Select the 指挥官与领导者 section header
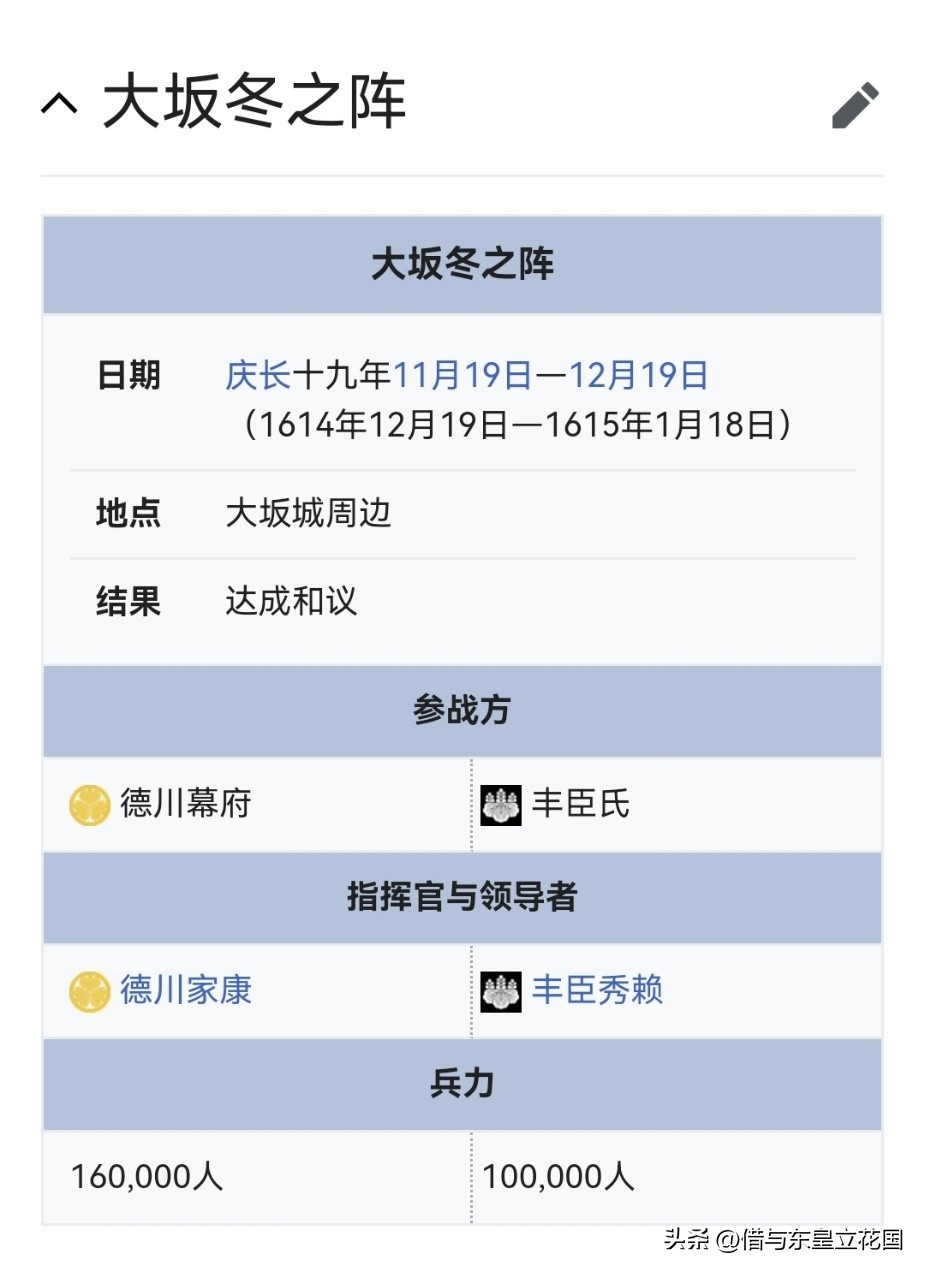This screenshot has height=1272, width=925. point(462,898)
